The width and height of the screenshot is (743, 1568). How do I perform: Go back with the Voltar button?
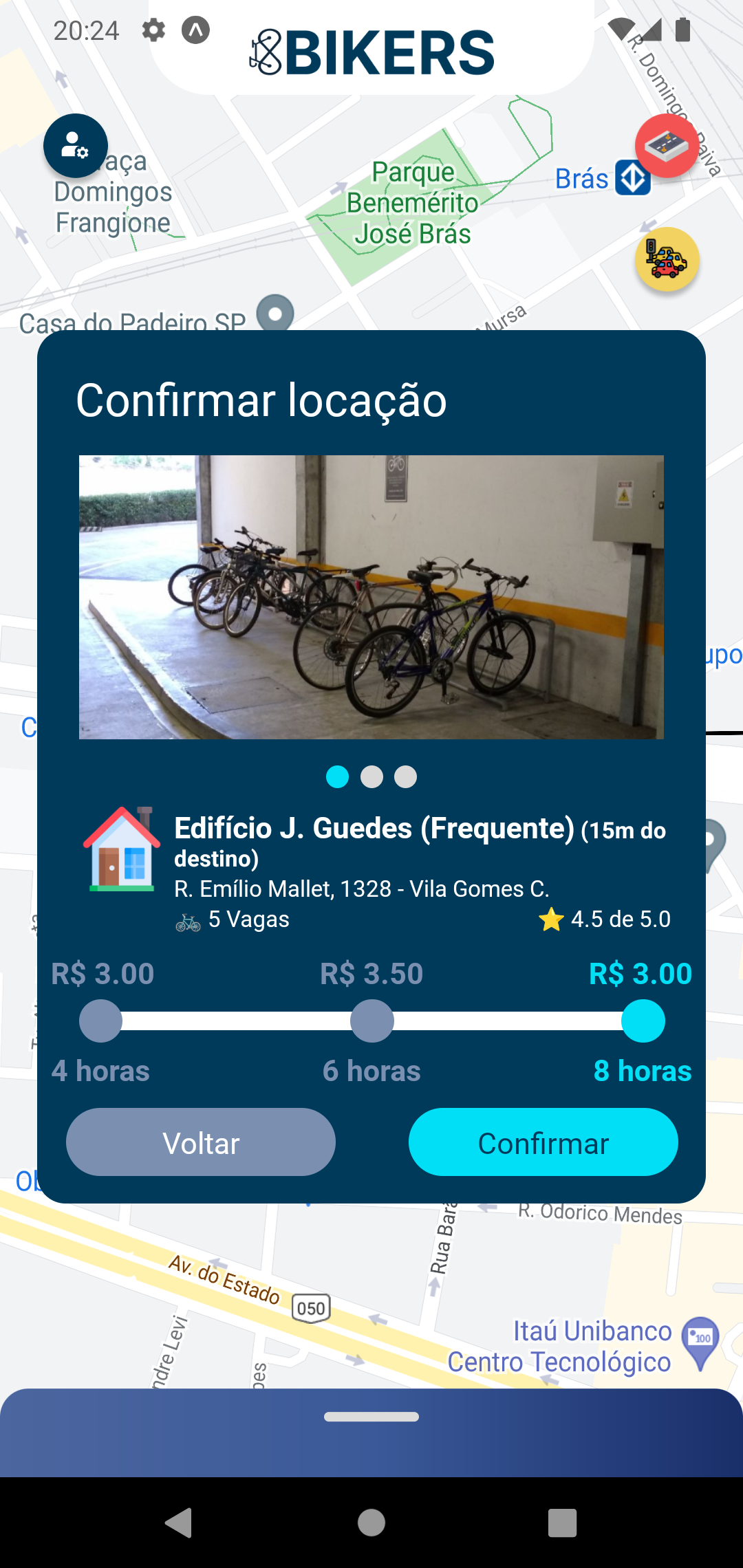pos(201,1142)
